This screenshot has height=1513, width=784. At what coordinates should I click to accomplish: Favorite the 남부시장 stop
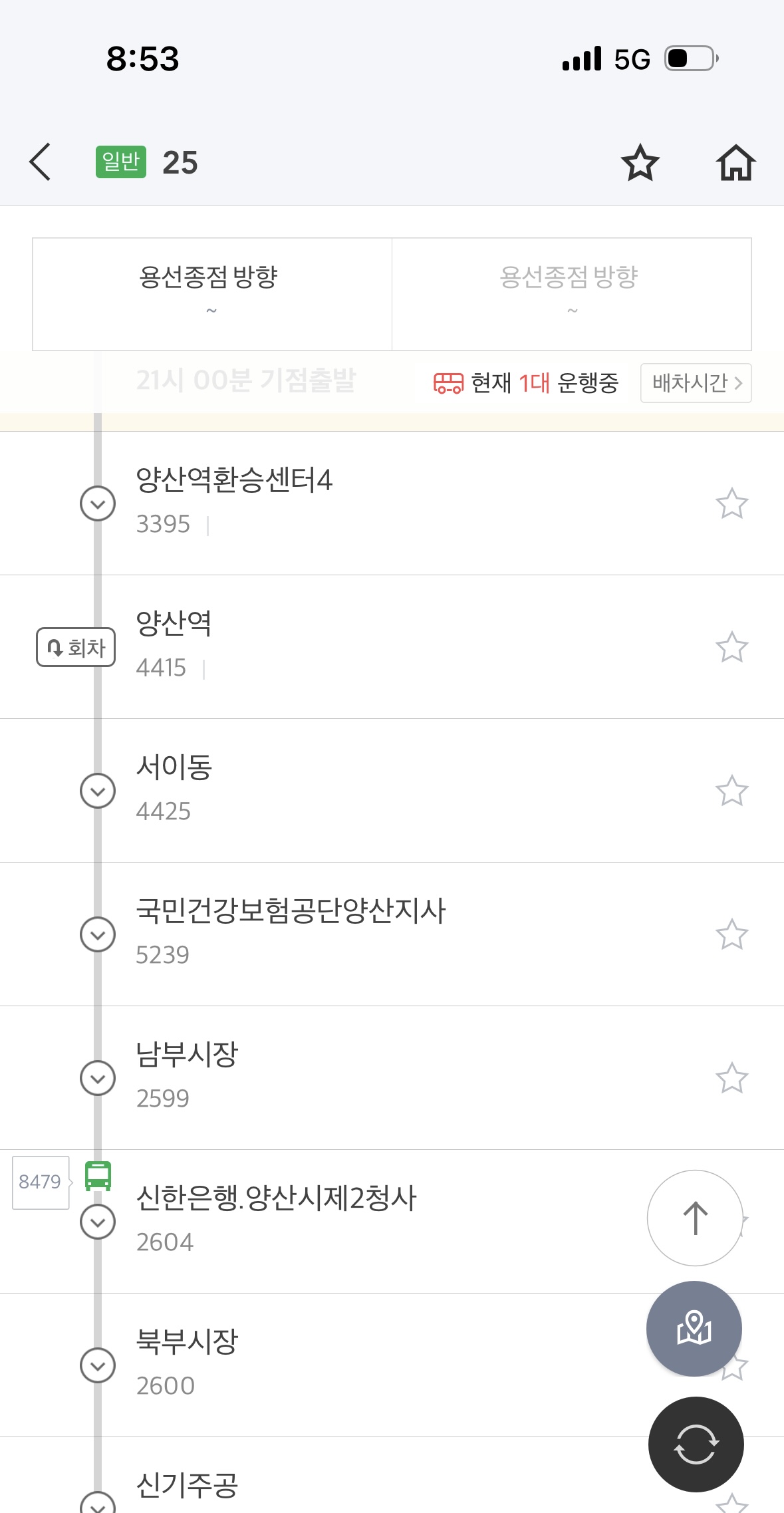point(731,1078)
